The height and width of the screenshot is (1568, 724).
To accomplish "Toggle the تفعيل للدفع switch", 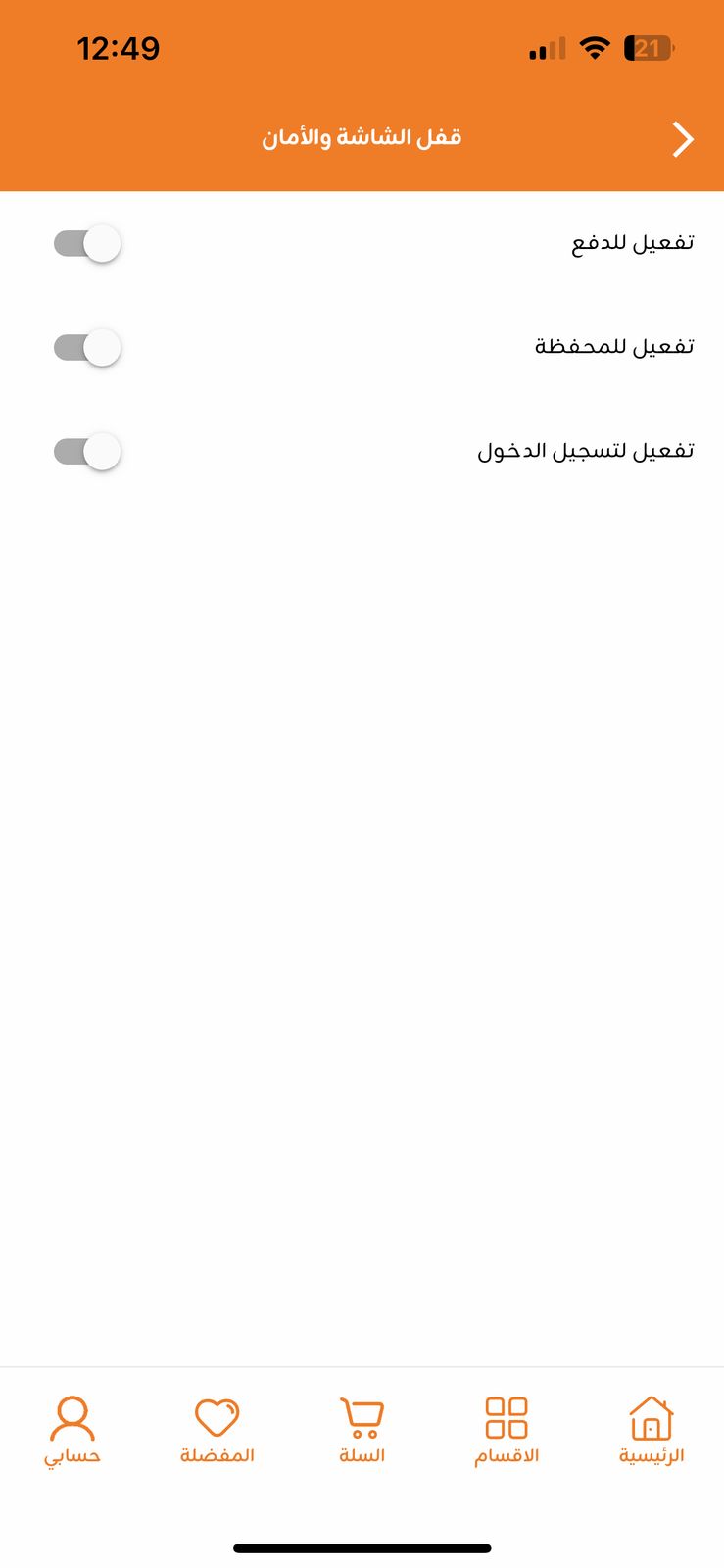I will (x=87, y=243).
